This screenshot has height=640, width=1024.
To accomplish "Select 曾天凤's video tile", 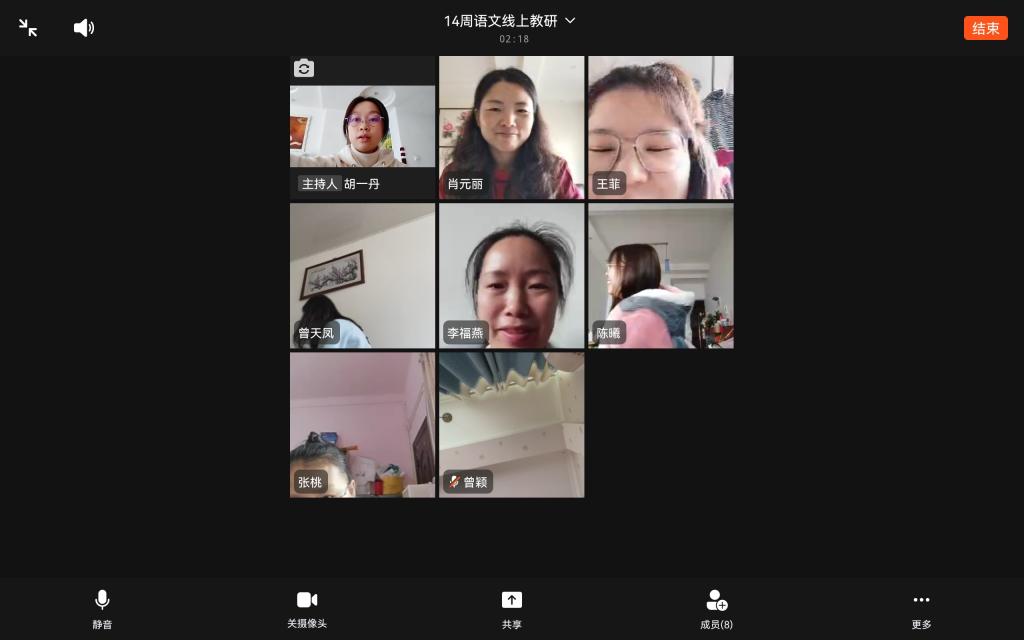I will (362, 275).
